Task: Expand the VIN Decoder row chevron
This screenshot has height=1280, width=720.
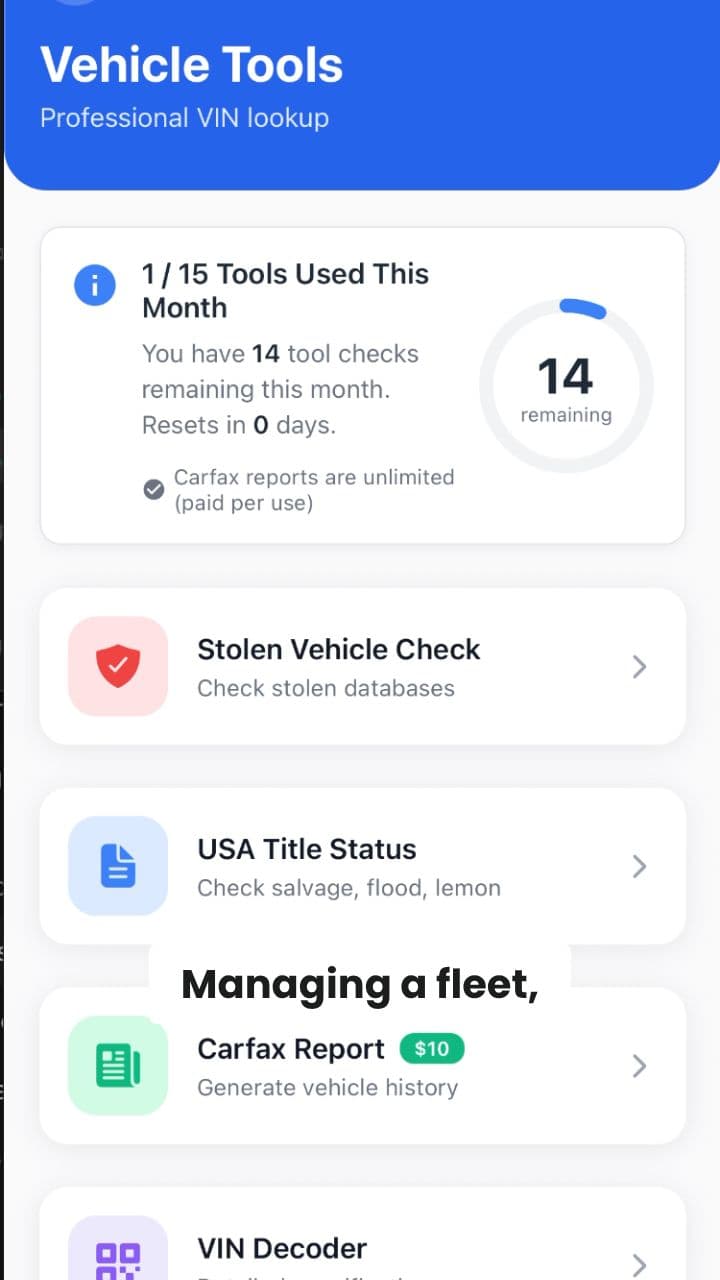Action: pyautogui.click(x=639, y=1264)
